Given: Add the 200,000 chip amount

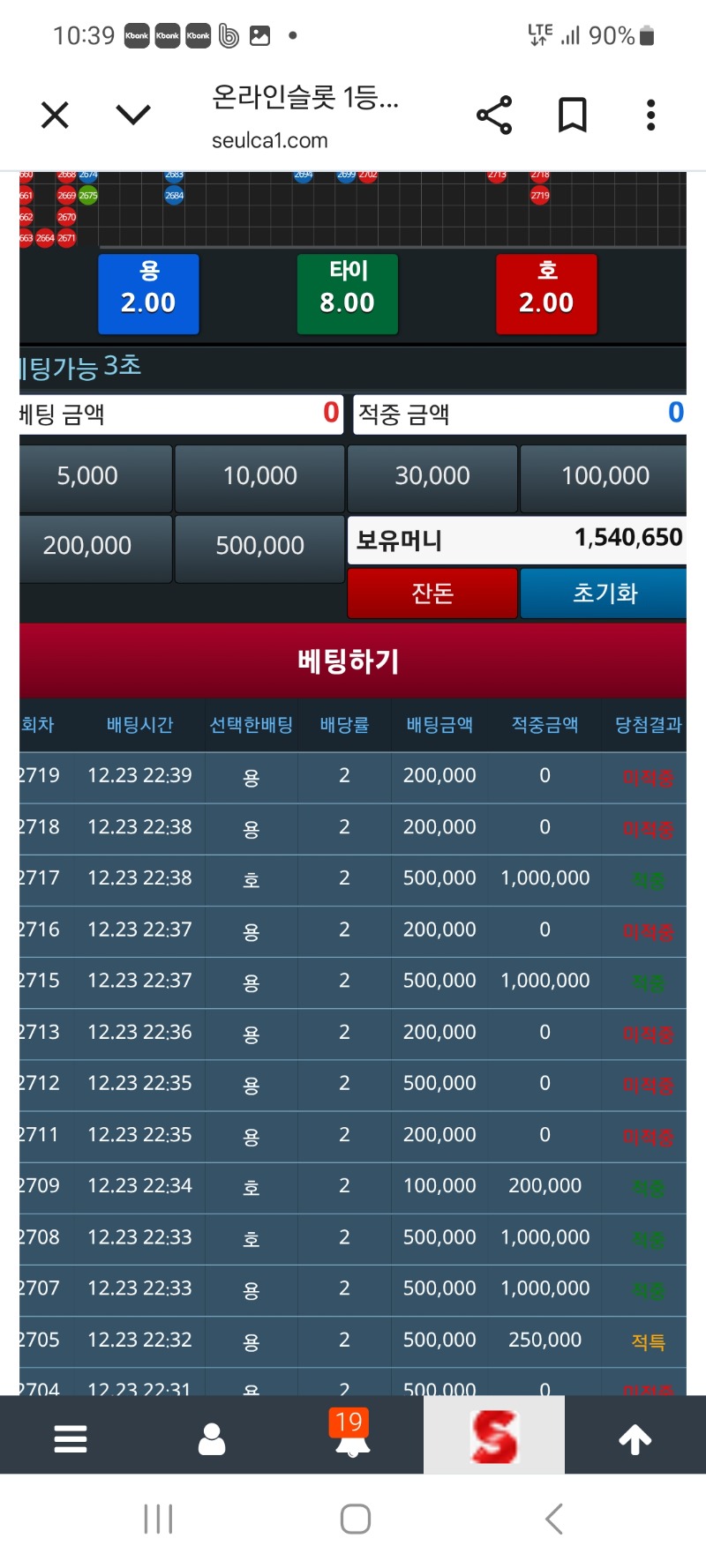Looking at the screenshot, I should (88, 546).
